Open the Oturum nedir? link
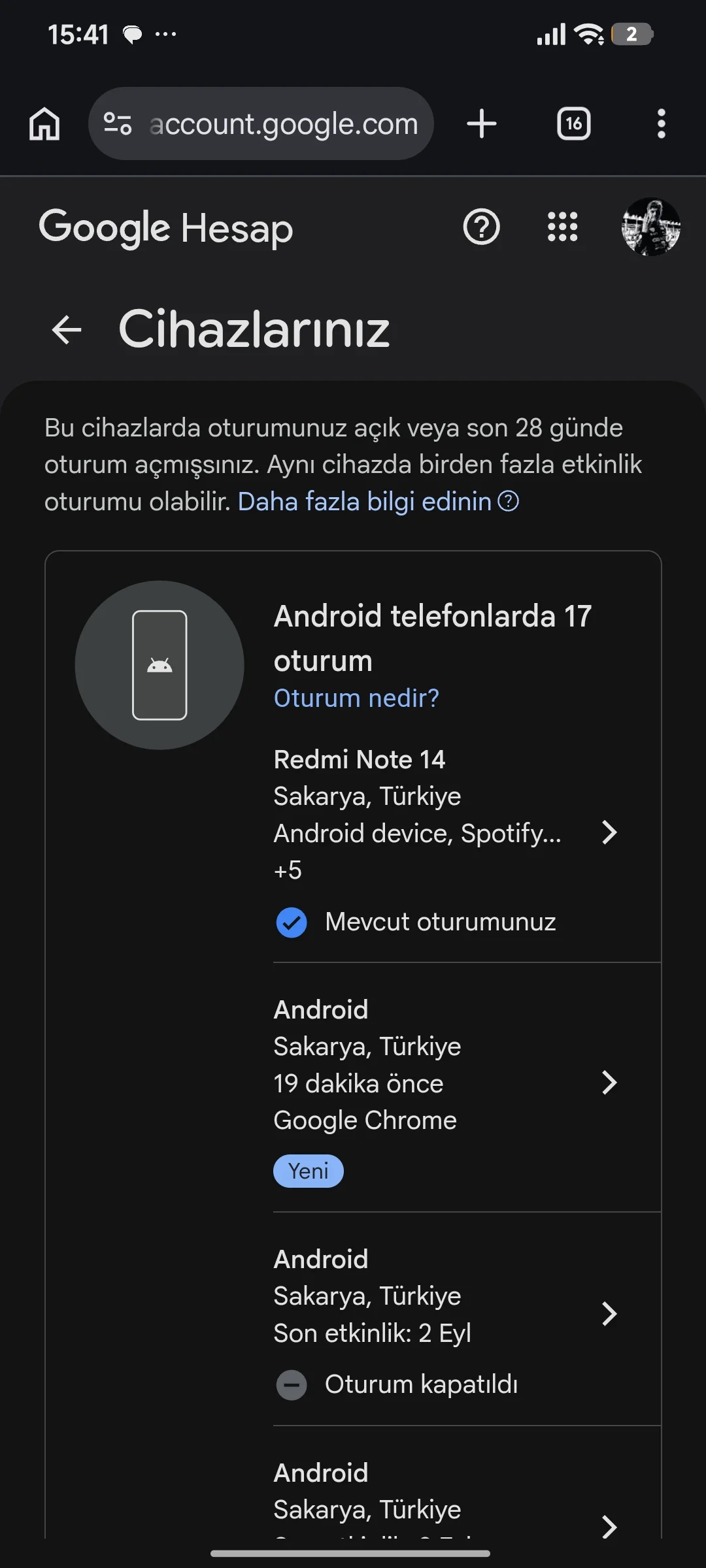The height and width of the screenshot is (1568, 706). pyautogui.click(x=356, y=698)
